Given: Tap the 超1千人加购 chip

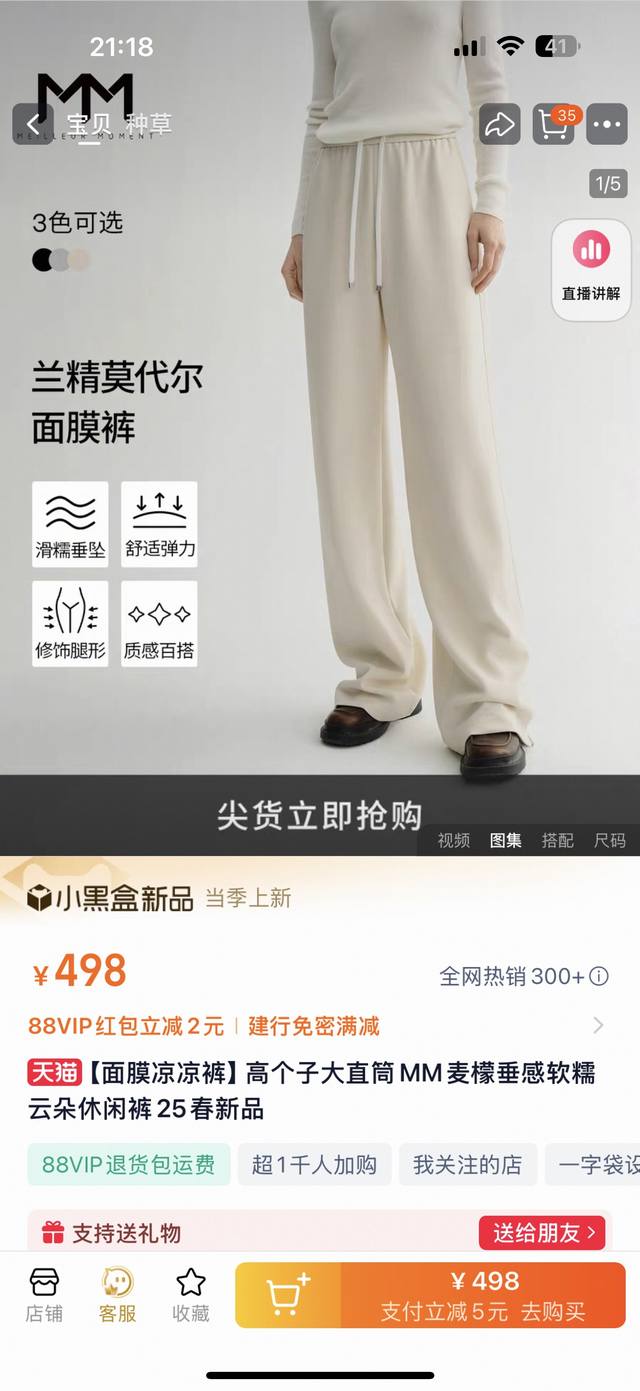Looking at the screenshot, I should [314, 1165].
